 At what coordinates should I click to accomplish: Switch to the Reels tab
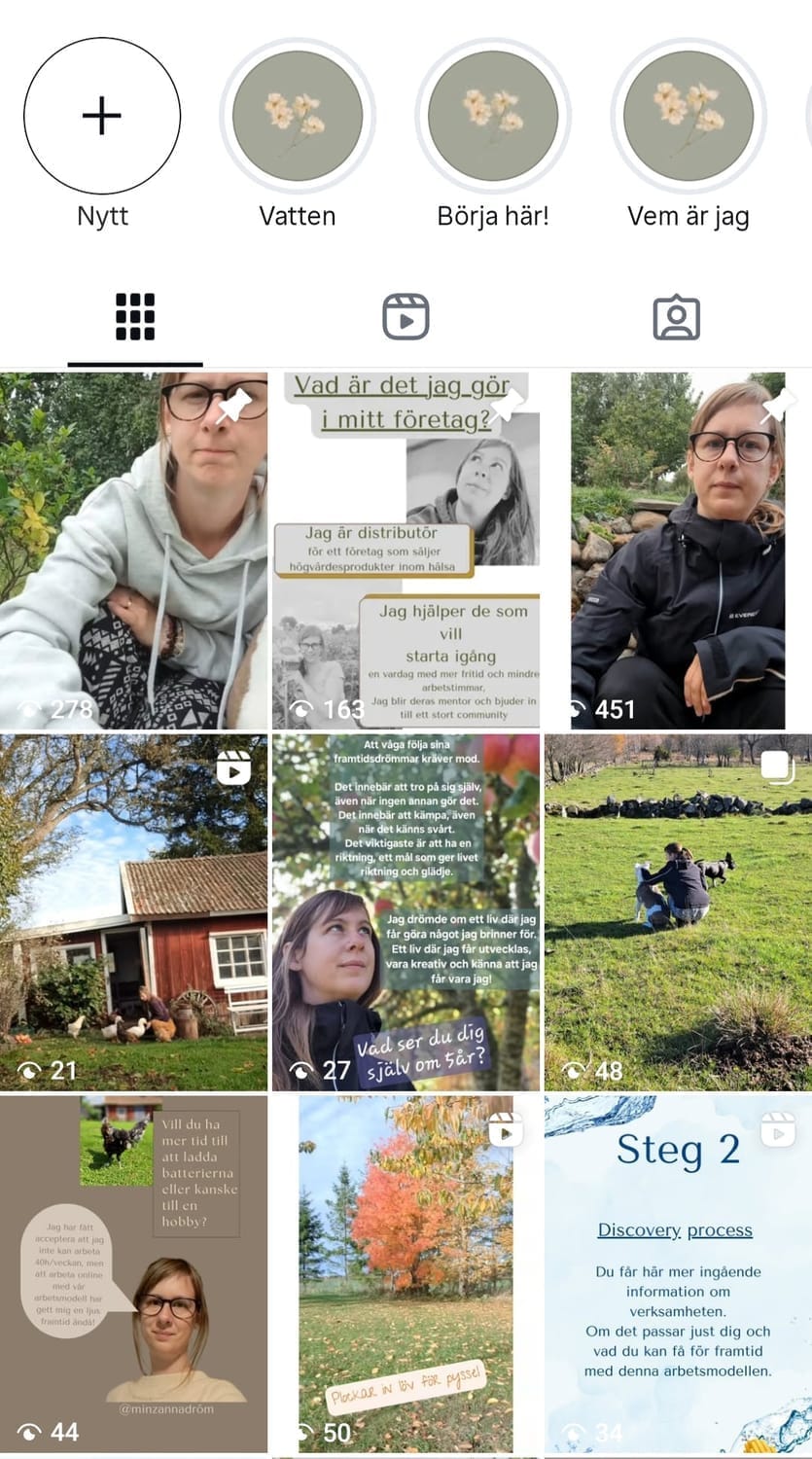pyautogui.click(x=406, y=317)
